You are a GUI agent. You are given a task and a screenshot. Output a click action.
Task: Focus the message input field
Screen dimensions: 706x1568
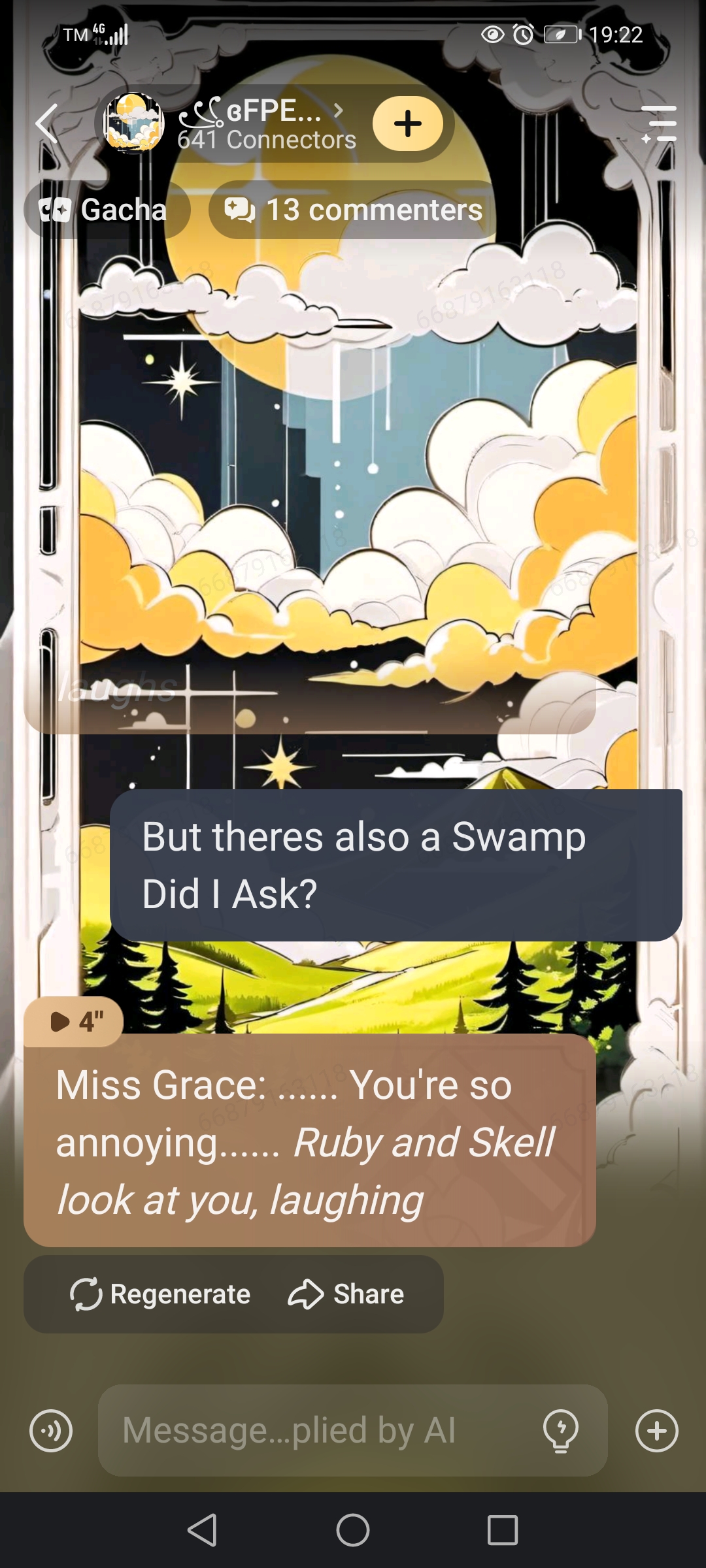click(x=314, y=1431)
